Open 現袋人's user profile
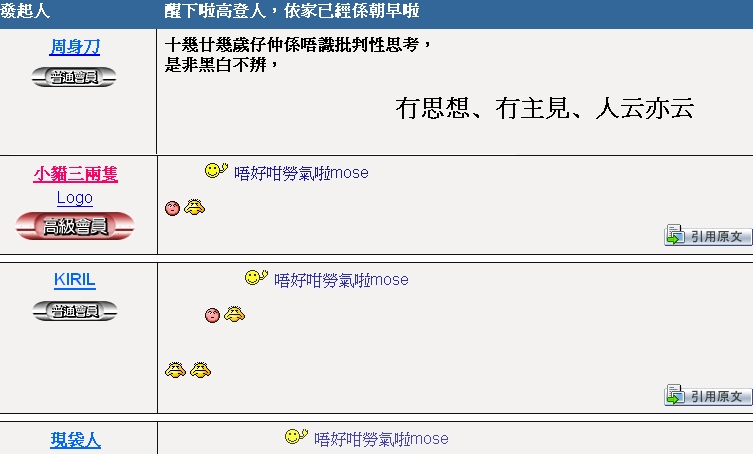This screenshot has width=753, height=454. 75,439
